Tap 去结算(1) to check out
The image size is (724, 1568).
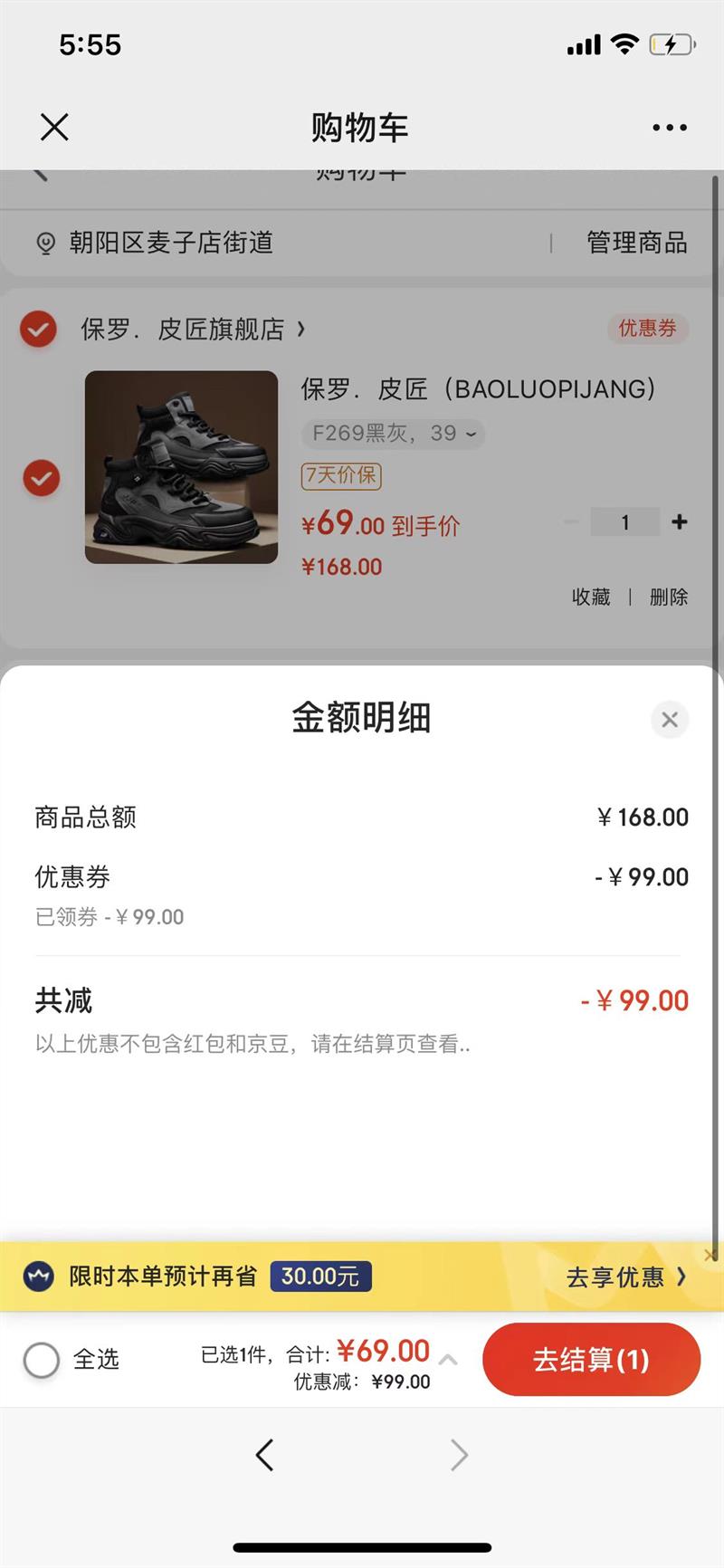pos(591,1359)
